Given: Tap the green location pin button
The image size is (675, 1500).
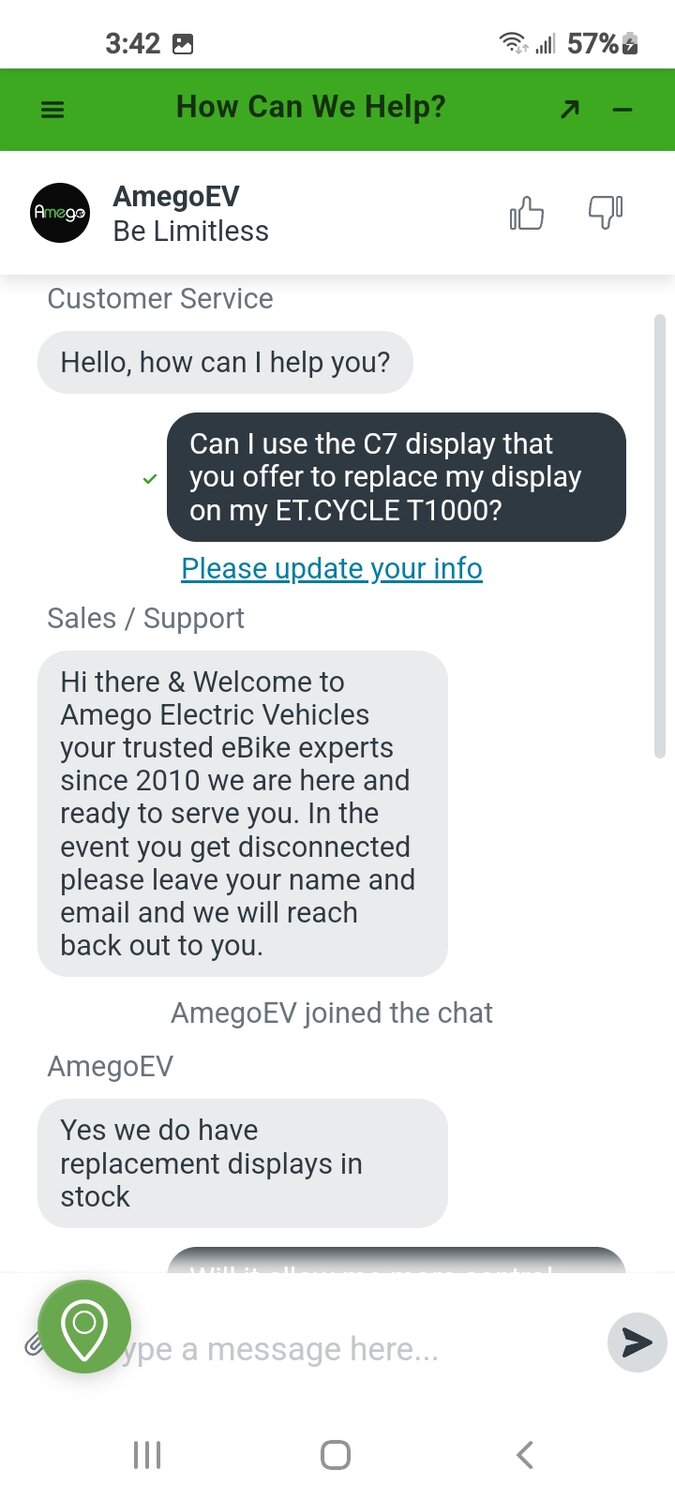Looking at the screenshot, I should pos(84,1326).
